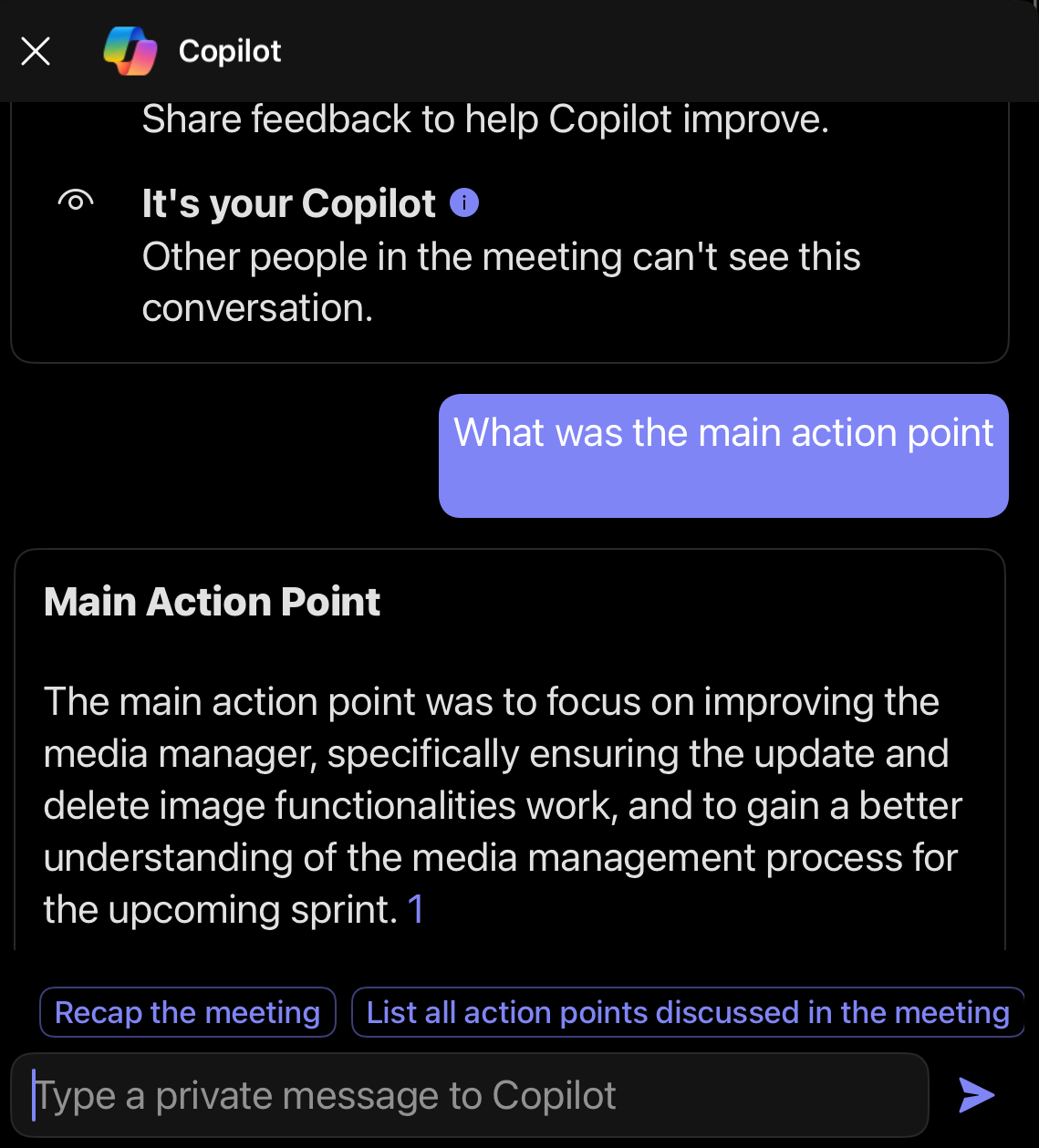
Task: Click "List all action points discussed in the meeting"
Action: point(688,1012)
